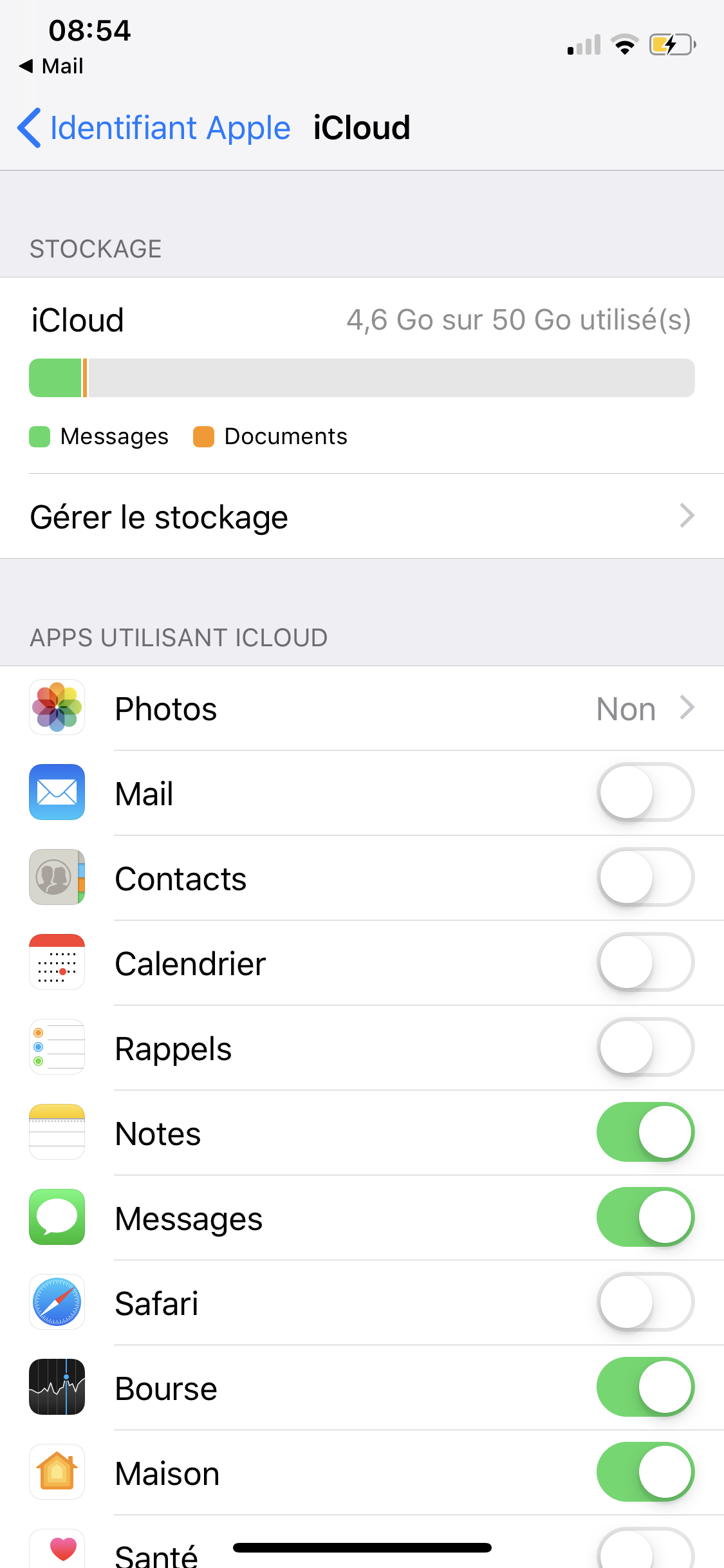Open Gérer le stockage via its chevron
724x1568 pixels.
point(688,516)
